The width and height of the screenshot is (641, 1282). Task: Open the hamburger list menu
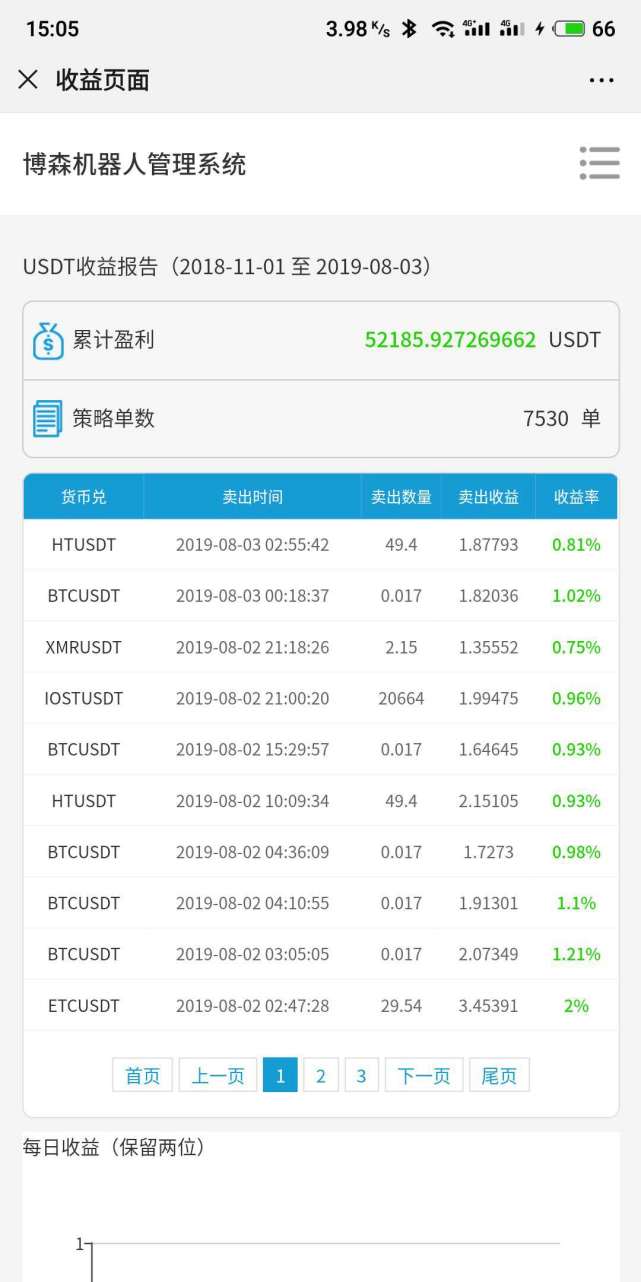pyautogui.click(x=599, y=163)
